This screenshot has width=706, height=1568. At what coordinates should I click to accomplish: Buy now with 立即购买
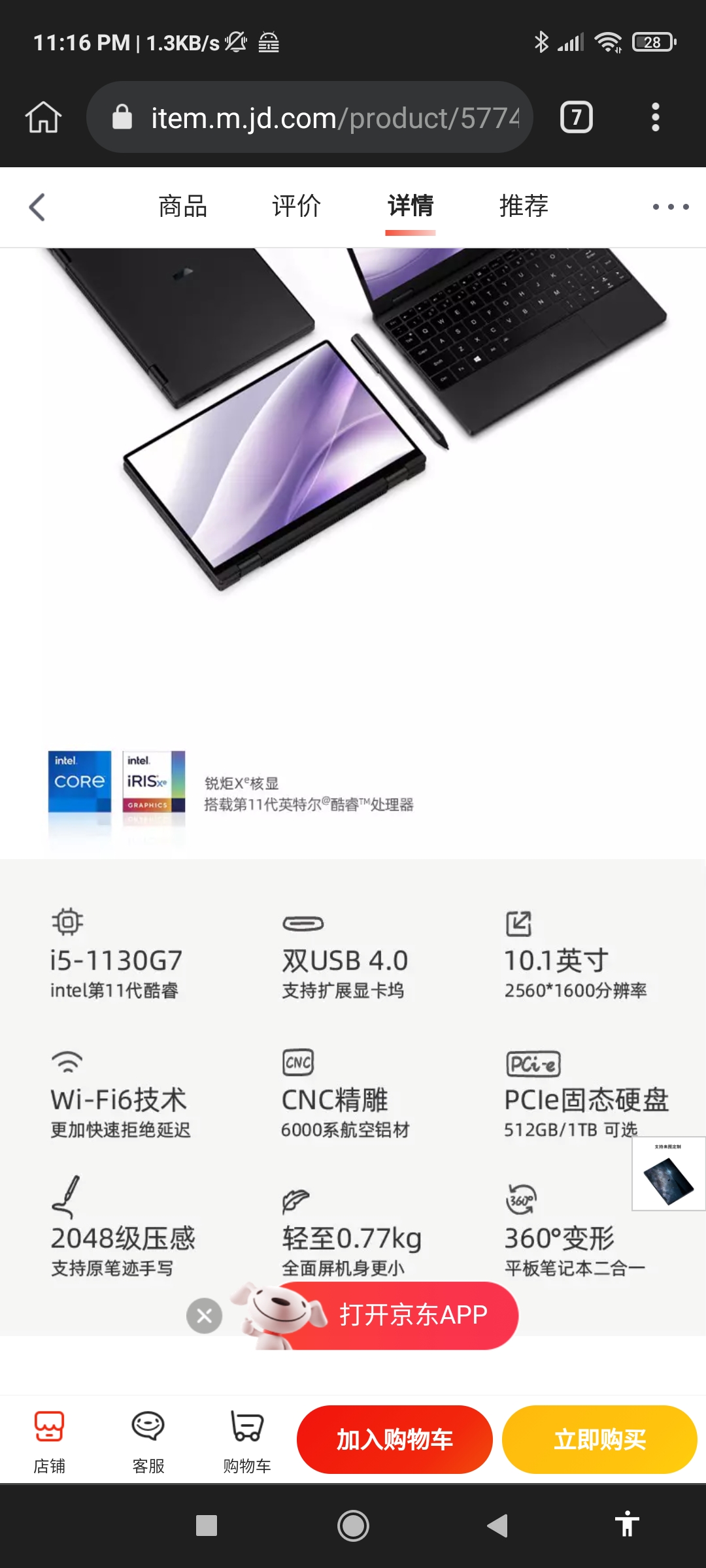click(x=599, y=1439)
